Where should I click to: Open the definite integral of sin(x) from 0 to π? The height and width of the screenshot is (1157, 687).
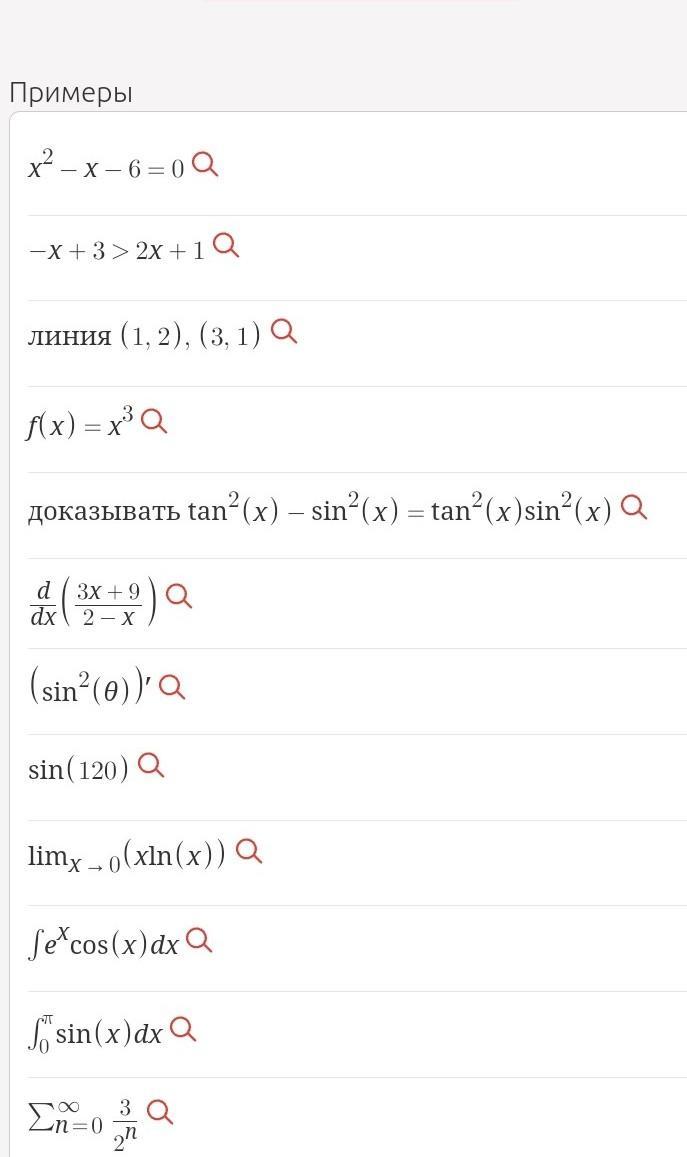point(96,1033)
